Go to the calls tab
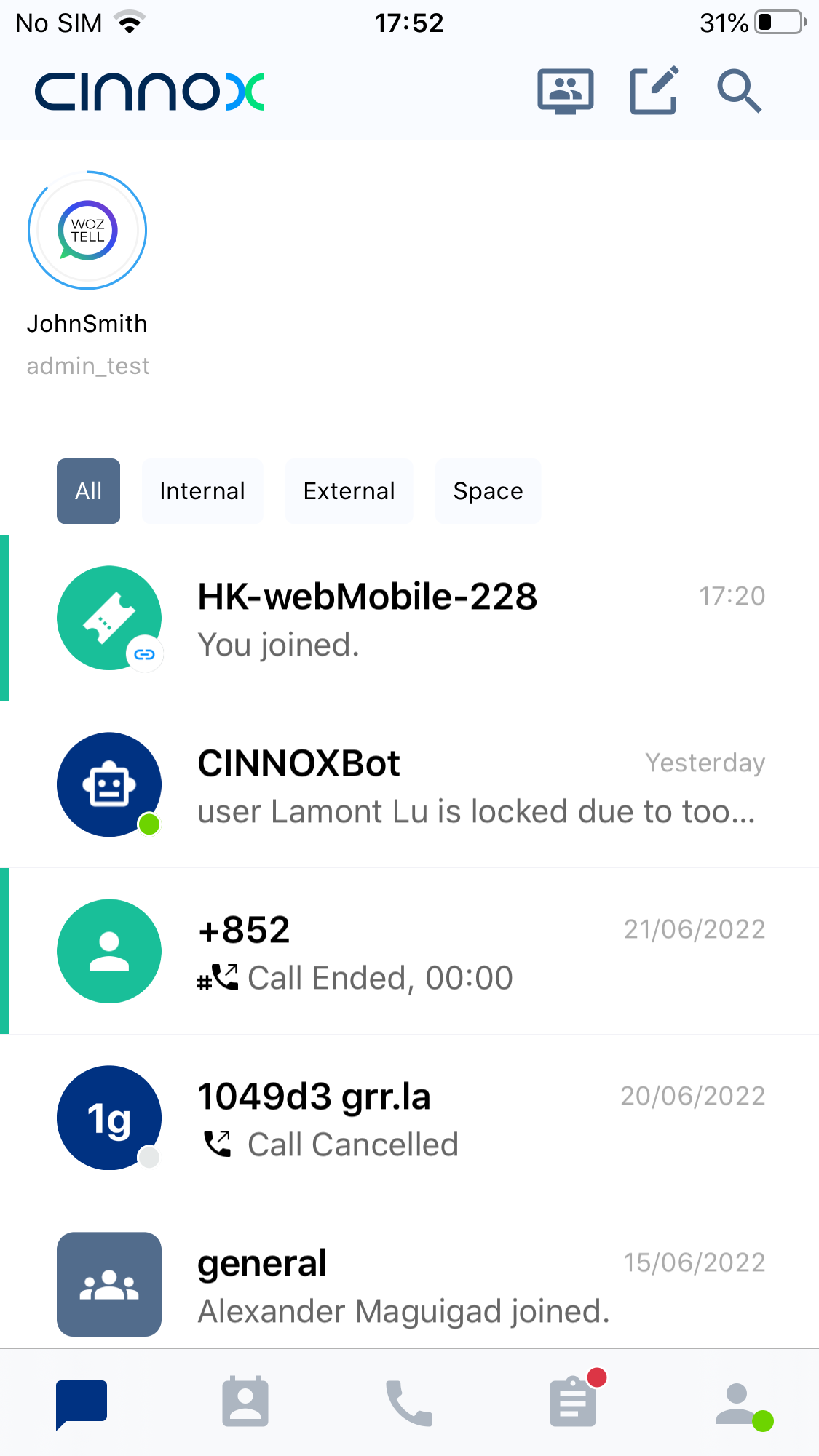This screenshot has width=819, height=1456. point(409,1403)
